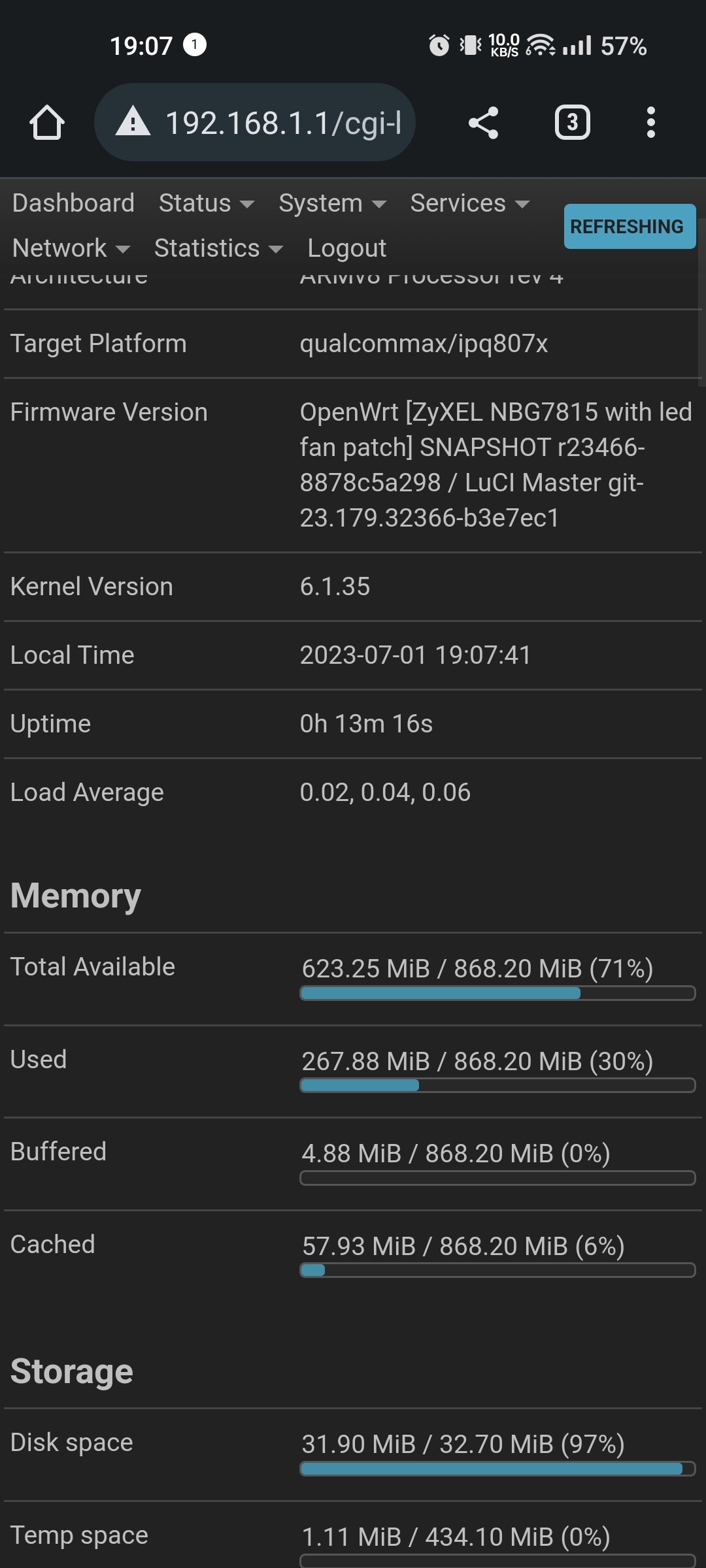Expand the Network menu
The image size is (706, 1568).
(x=71, y=248)
